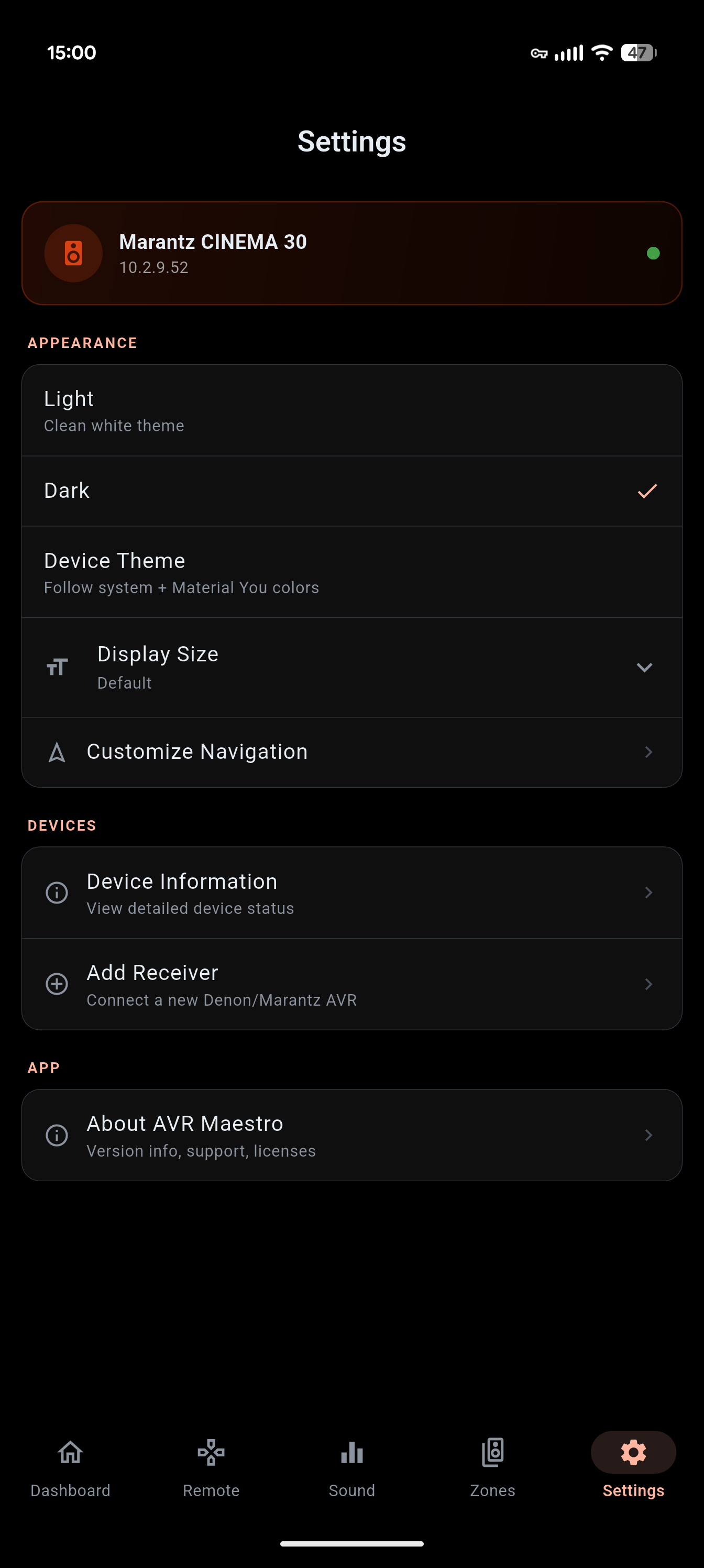
Task: Tap the About AVR Maestro info icon
Action: point(56,1135)
